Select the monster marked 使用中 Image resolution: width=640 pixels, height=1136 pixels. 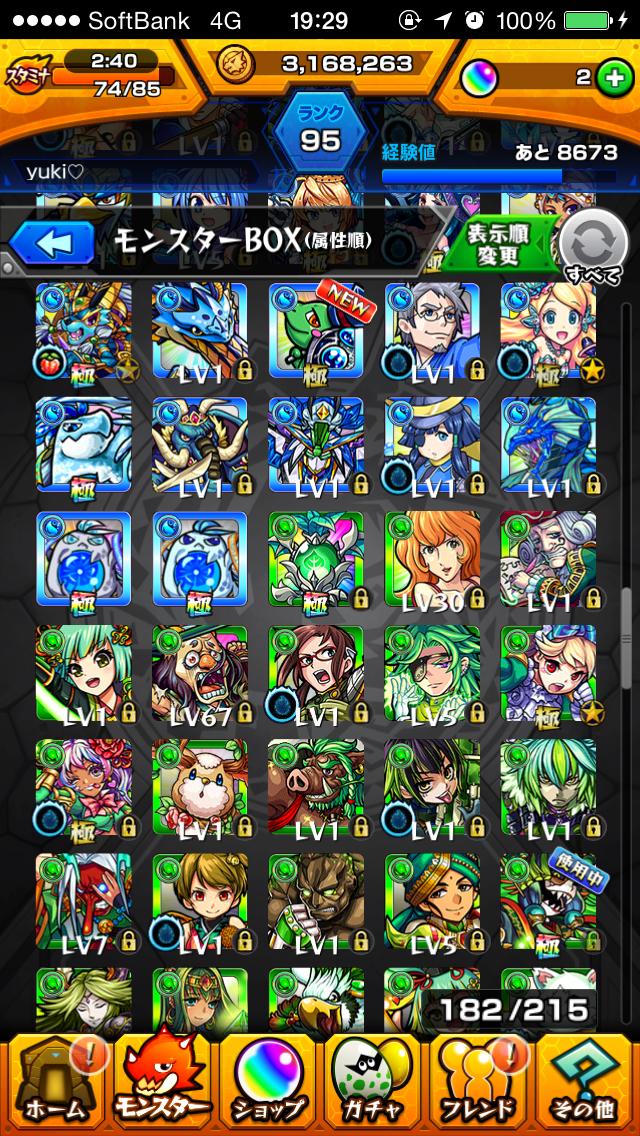pos(547,900)
